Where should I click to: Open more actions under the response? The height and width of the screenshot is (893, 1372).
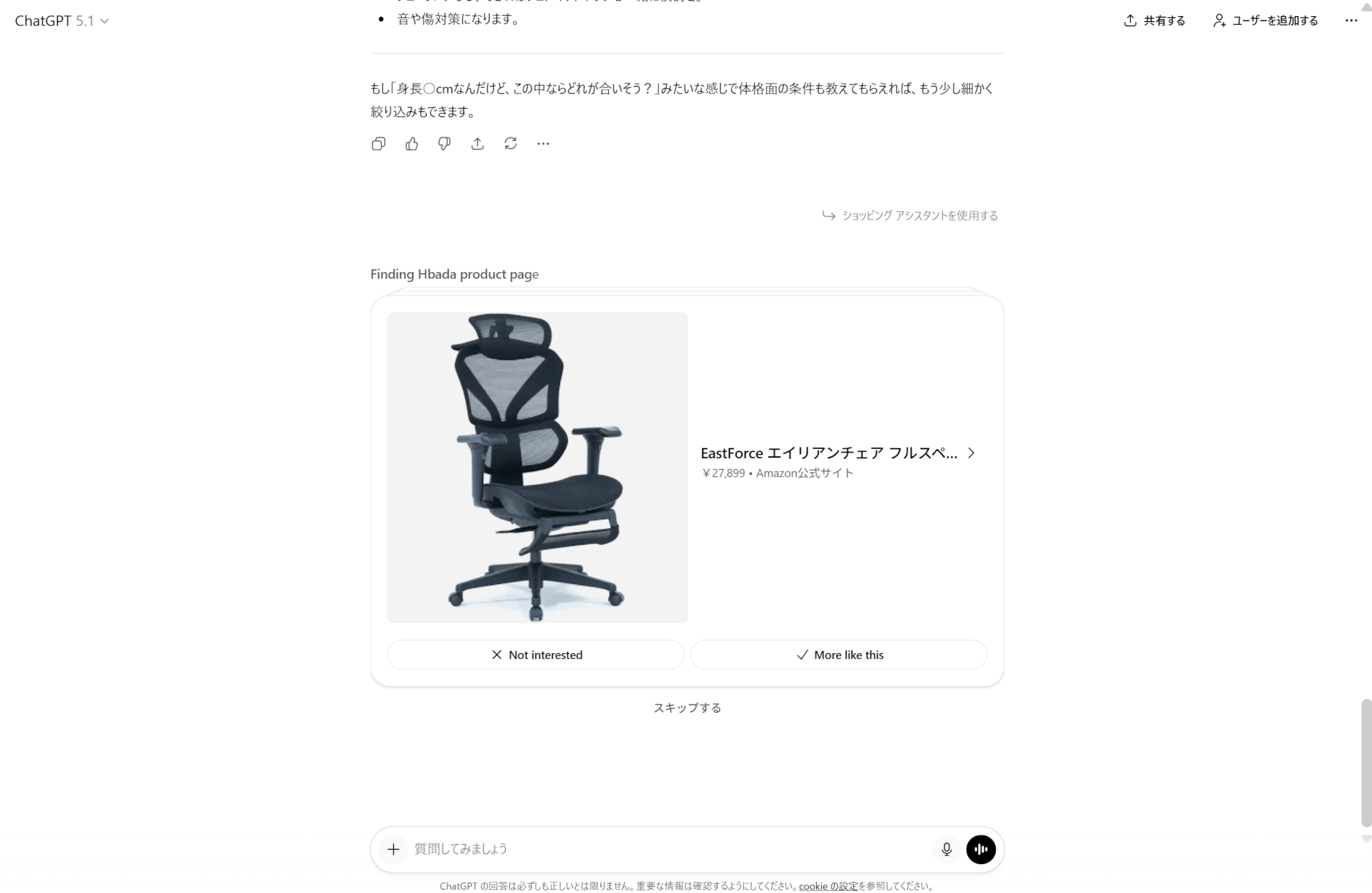pos(543,143)
